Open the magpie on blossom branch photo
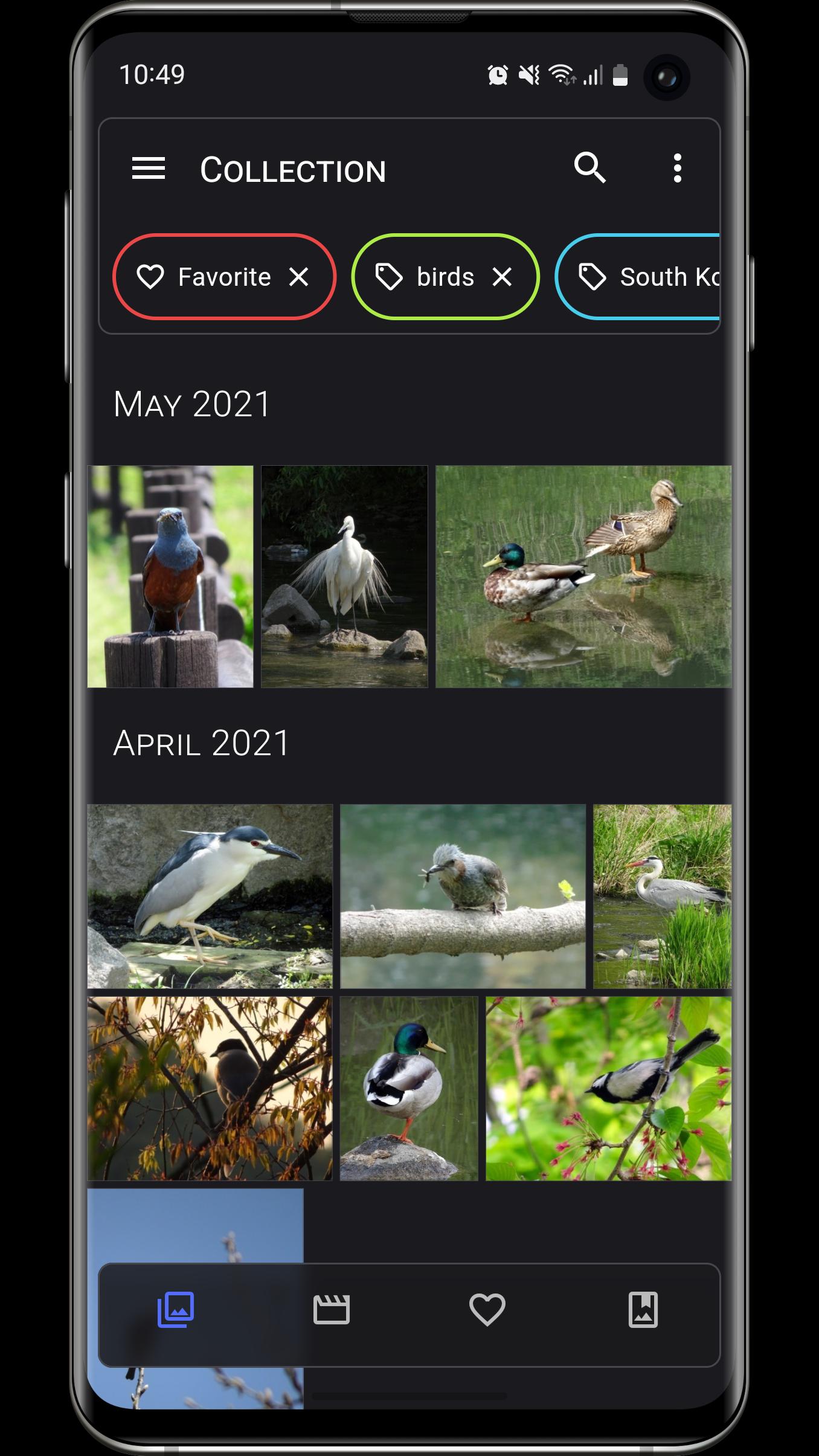Image resolution: width=819 pixels, height=1456 pixels. coord(609,1089)
